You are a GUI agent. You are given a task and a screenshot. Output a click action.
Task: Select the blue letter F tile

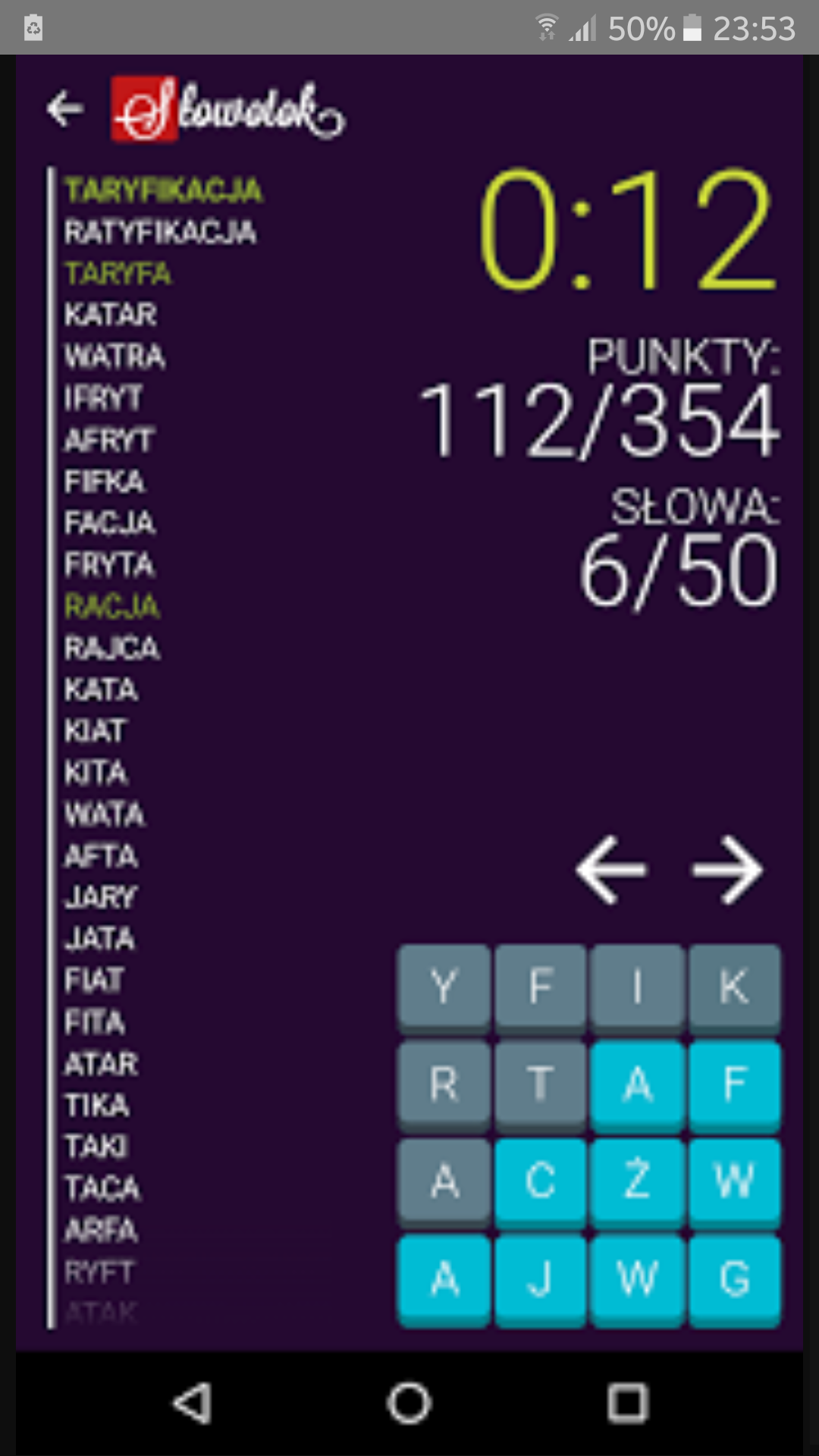tap(734, 1084)
